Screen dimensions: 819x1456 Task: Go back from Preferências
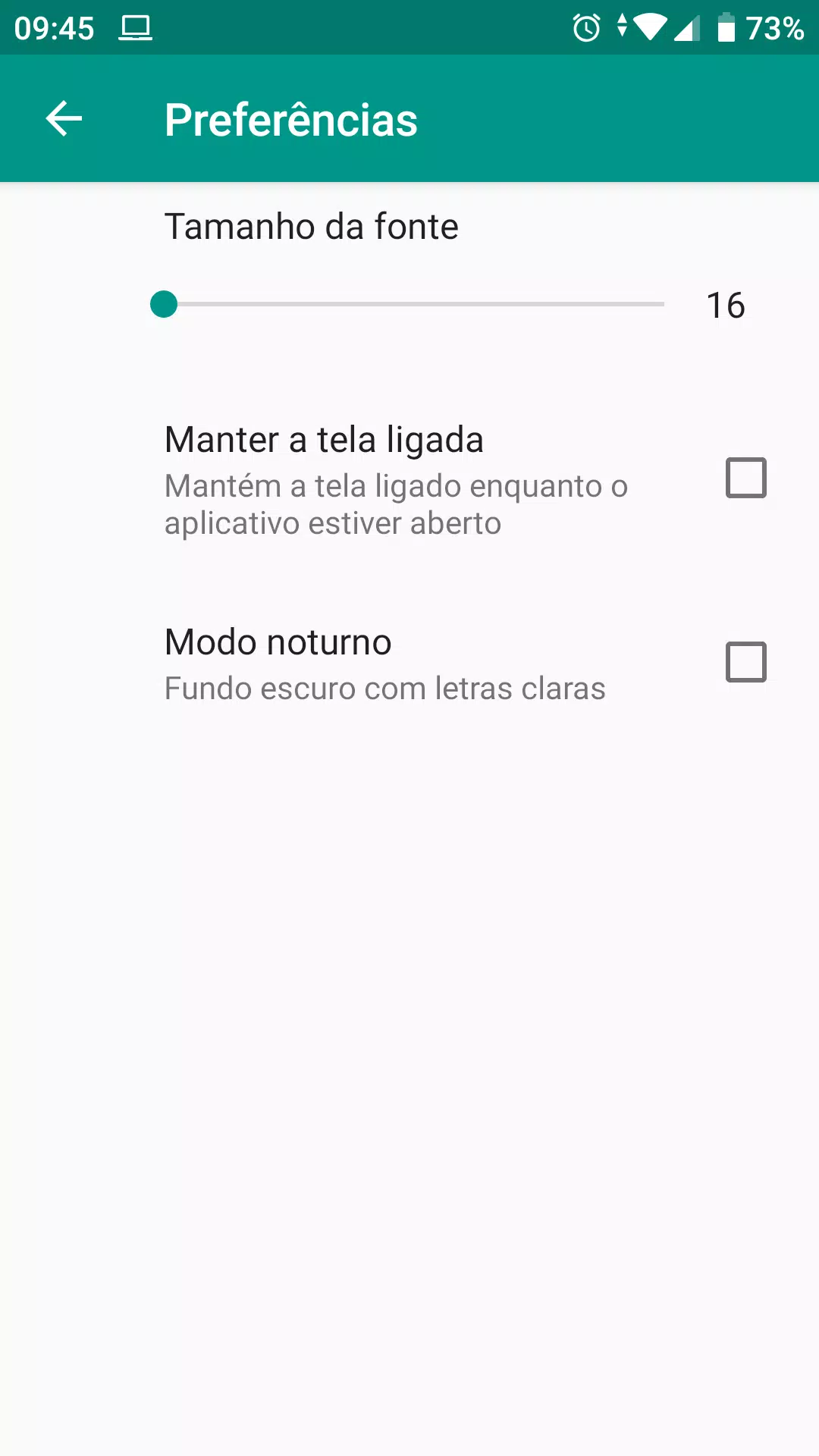(x=64, y=119)
